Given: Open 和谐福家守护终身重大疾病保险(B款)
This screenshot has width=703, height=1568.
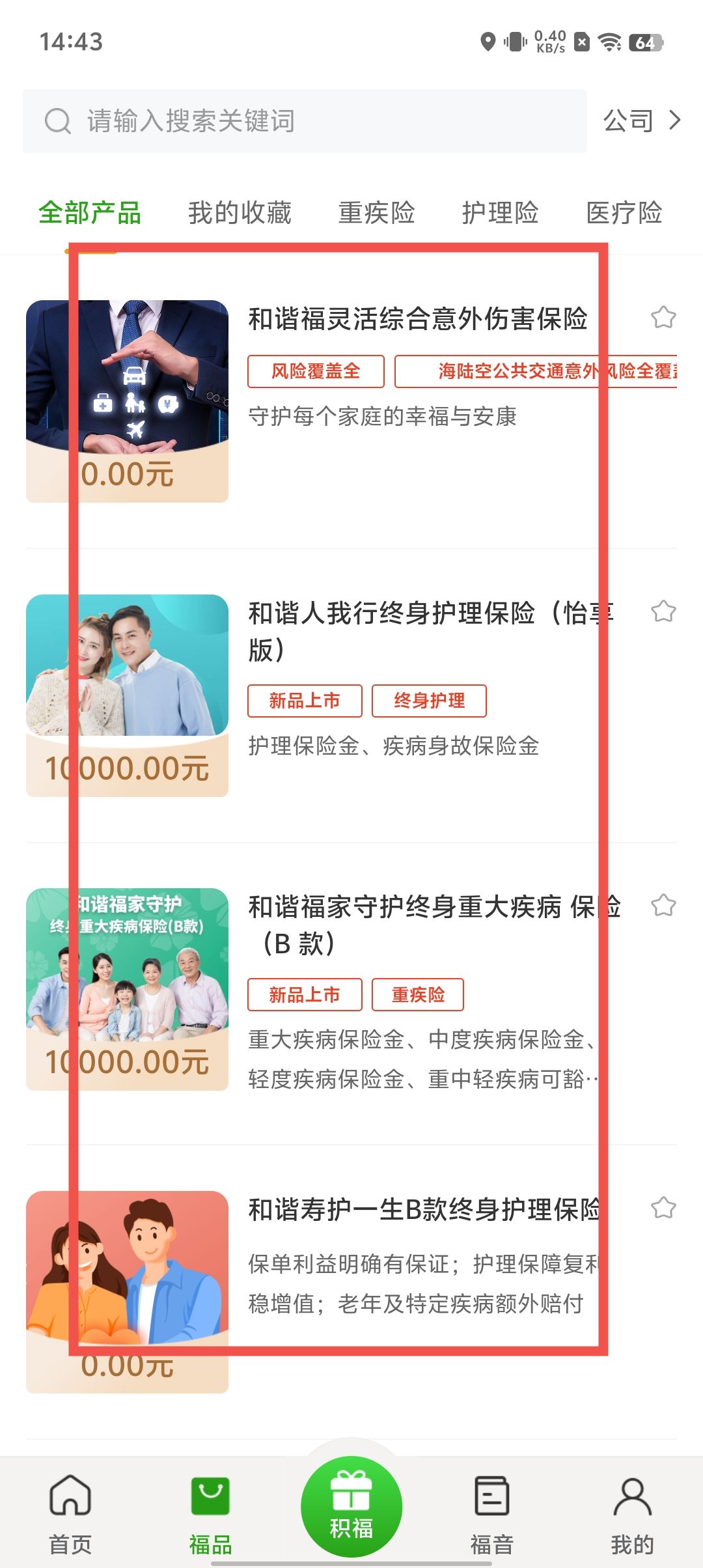Looking at the screenshot, I should 433,924.
